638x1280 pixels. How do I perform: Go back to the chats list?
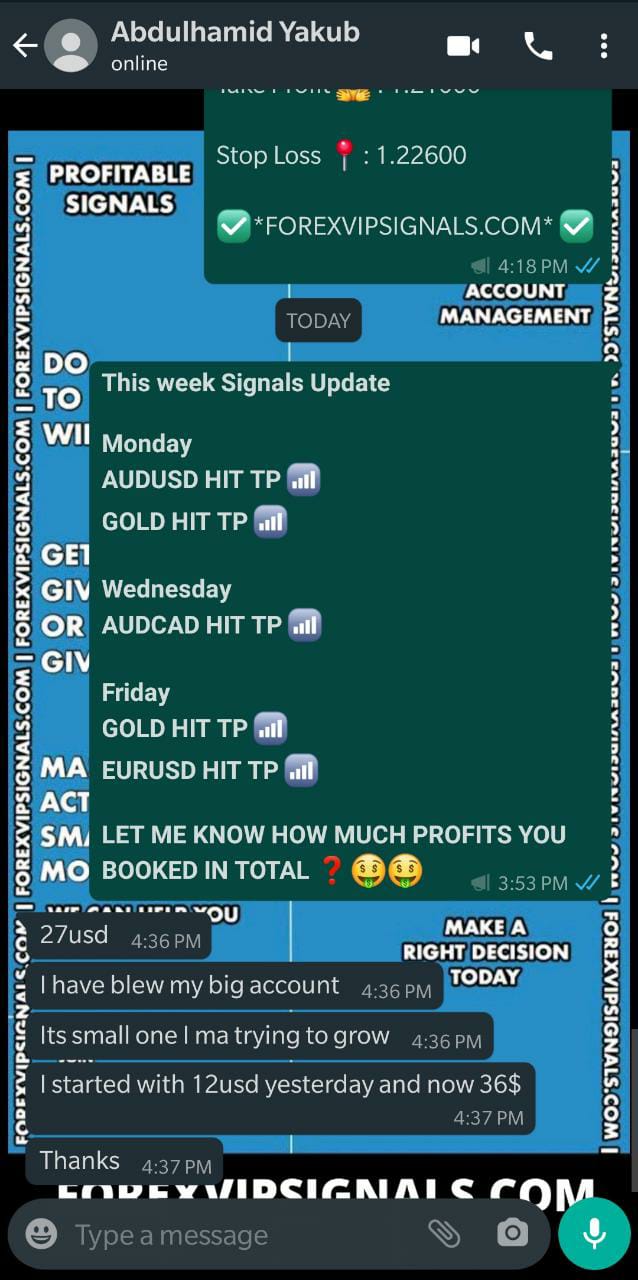pyautogui.click(x=25, y=46)
